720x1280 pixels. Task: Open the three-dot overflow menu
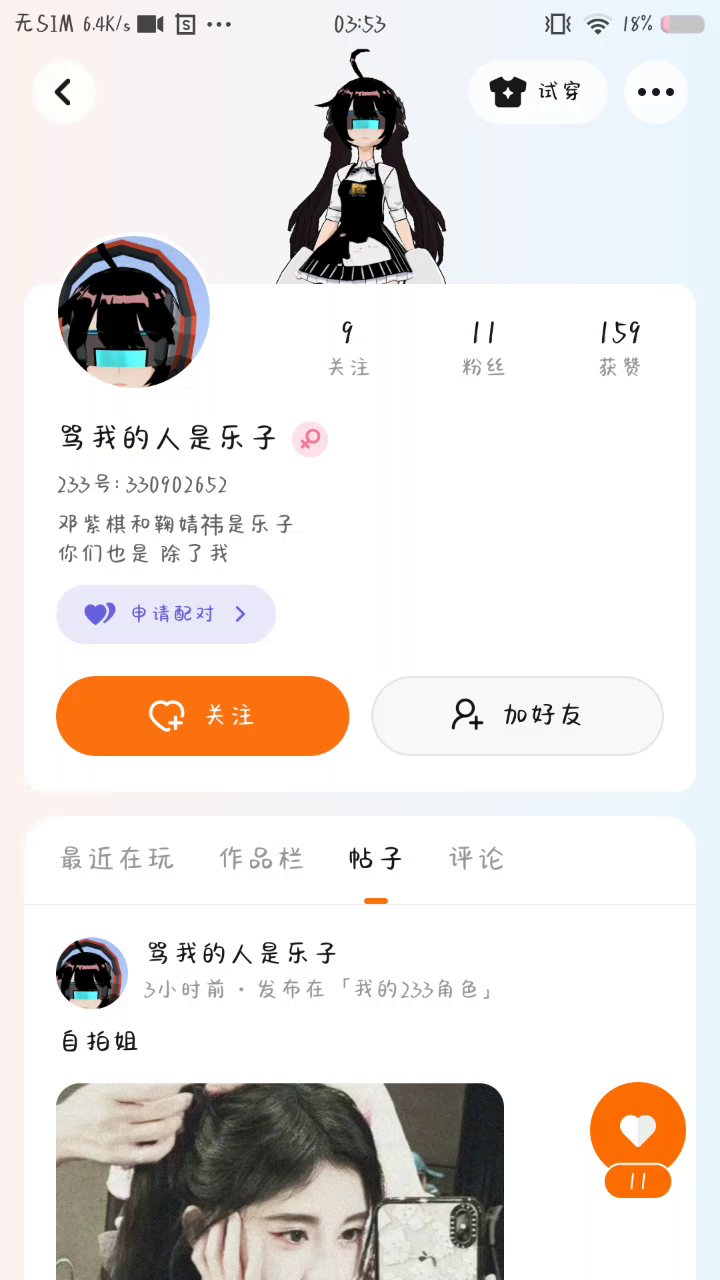pyautogui.click(x=656, y=92)
